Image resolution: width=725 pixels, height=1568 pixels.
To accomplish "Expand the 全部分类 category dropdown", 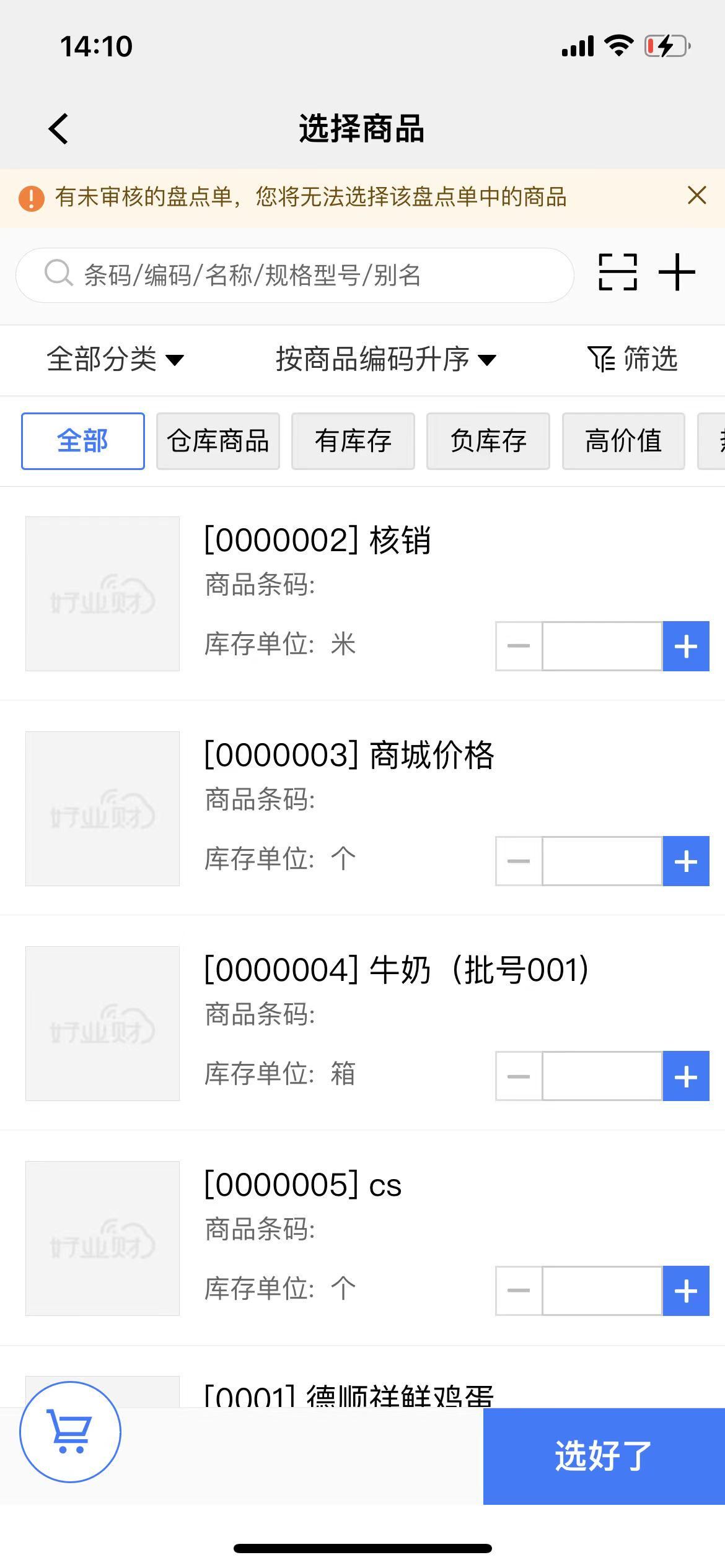I will [x=115, y=359].
